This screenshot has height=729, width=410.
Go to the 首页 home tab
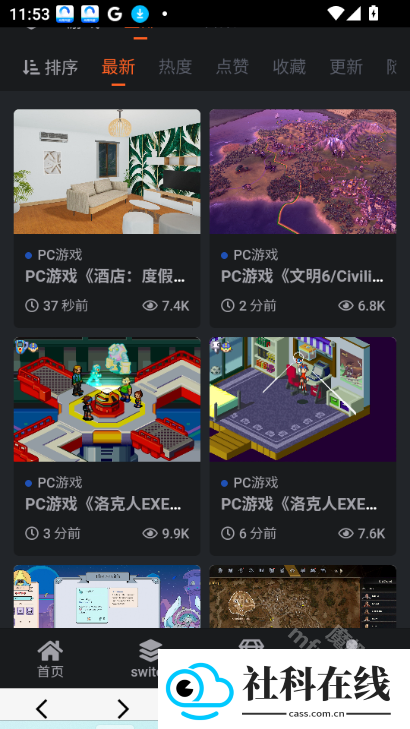(50, 659)
